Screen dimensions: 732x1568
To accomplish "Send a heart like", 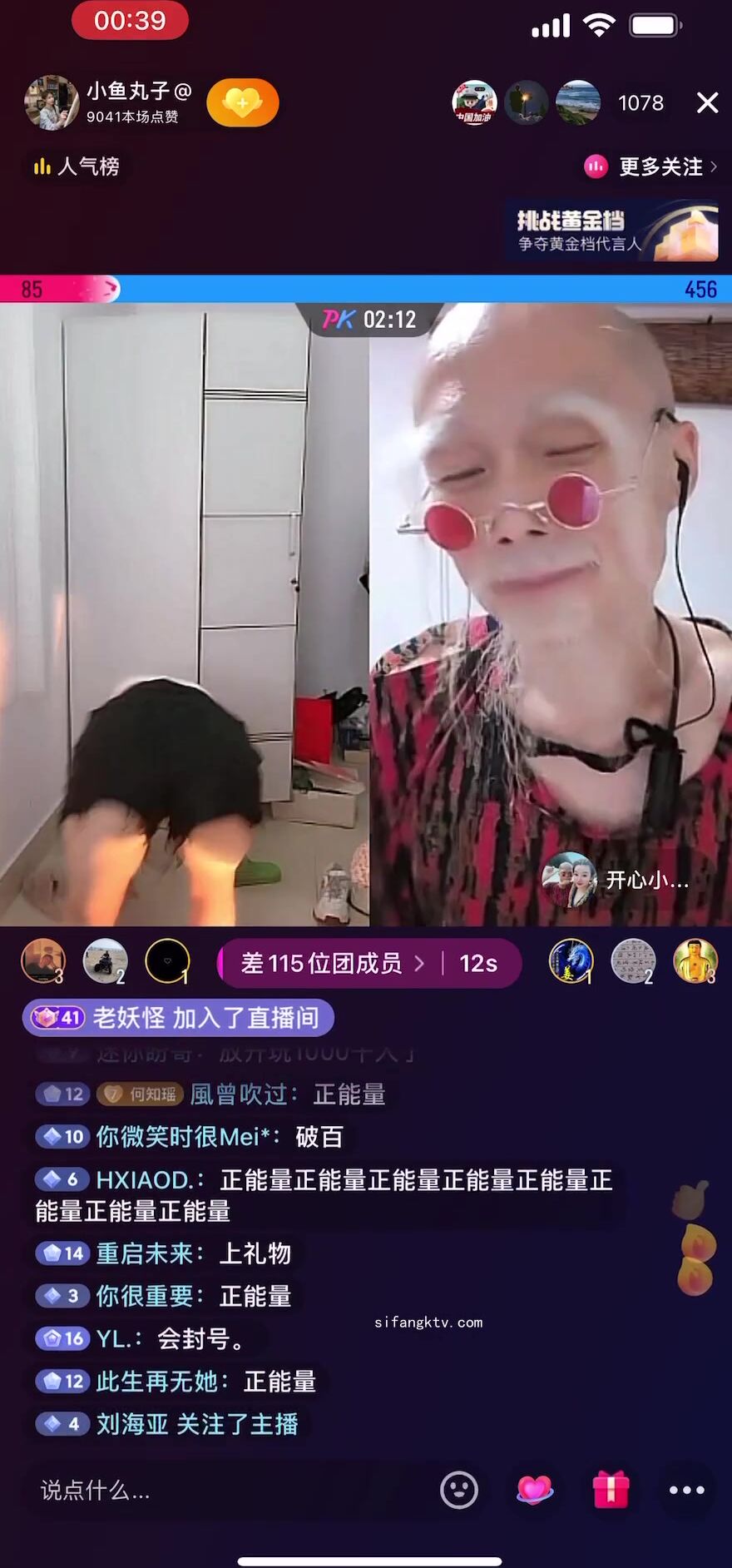I will [x=534, y=1490].
